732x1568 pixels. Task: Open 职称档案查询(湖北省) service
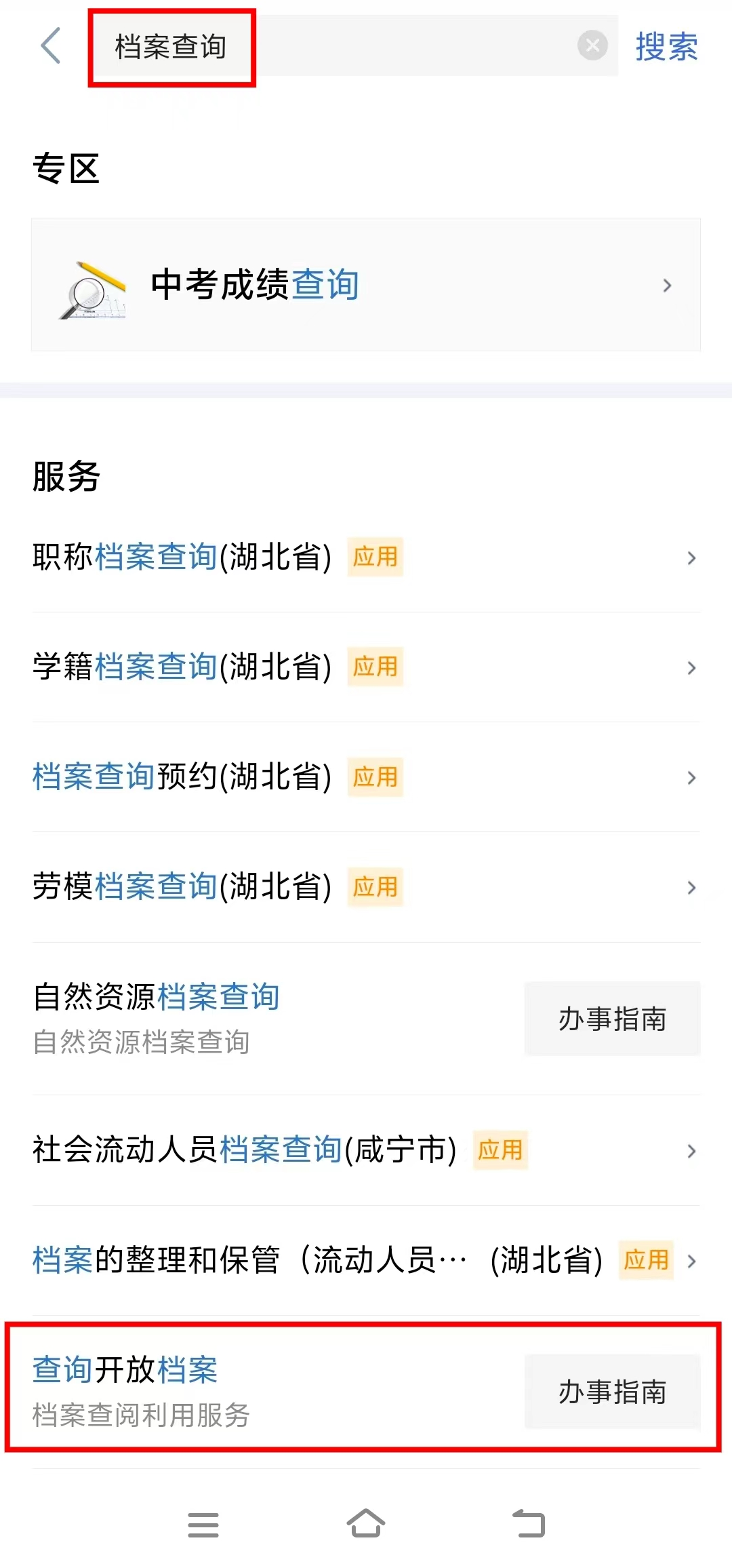click(x=366, y=557)
